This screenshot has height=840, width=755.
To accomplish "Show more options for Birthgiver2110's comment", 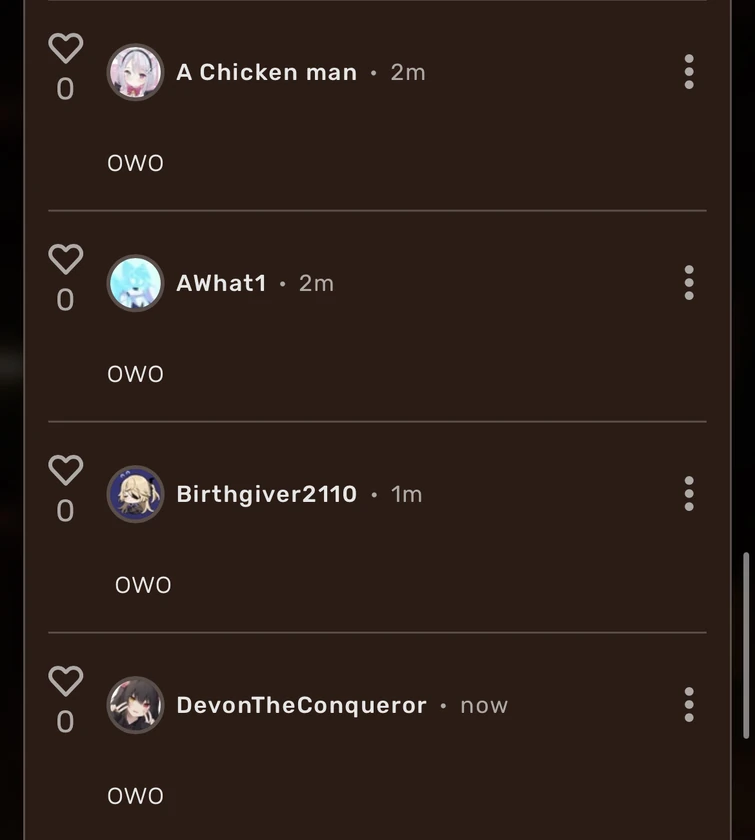I will click(689, 494).
